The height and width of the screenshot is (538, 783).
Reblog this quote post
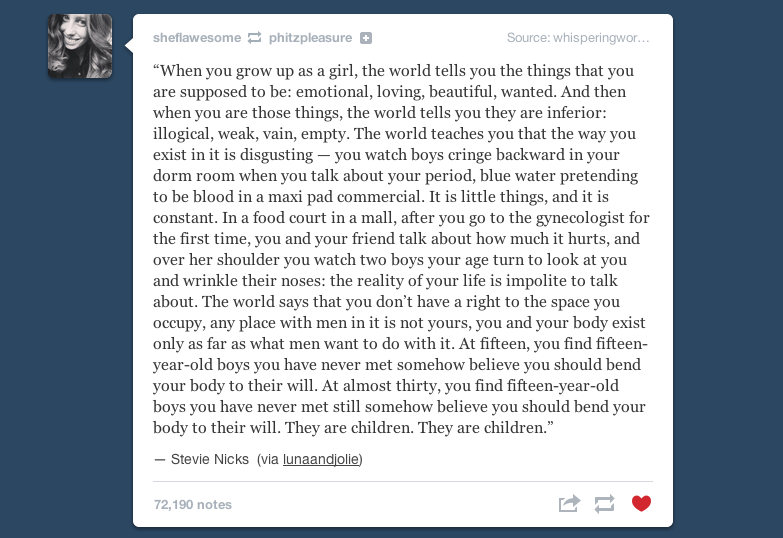point(604,504)
